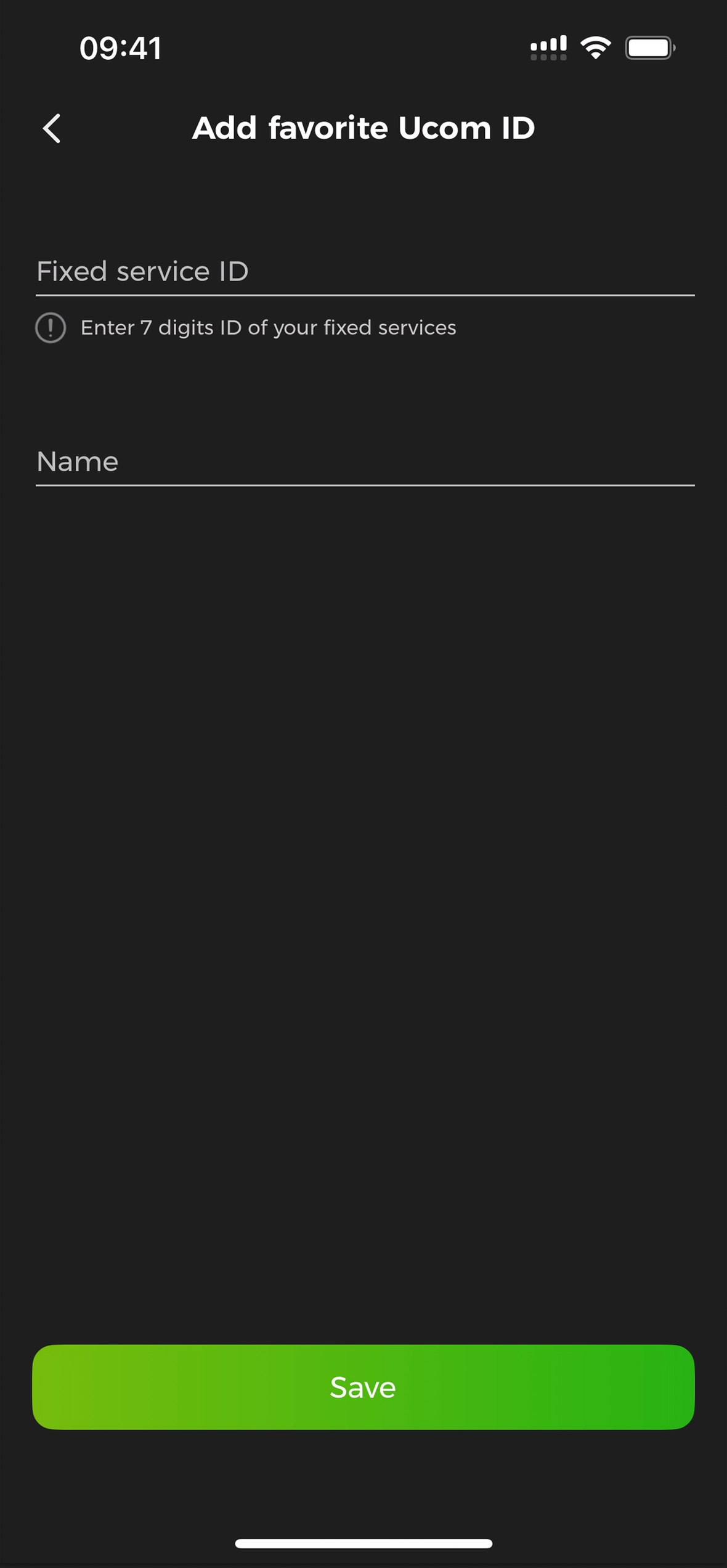The height and width of the screenshot is (1568, 727).
Task: Focus the Fixed service ID field
Action: (x=363, y=271)
